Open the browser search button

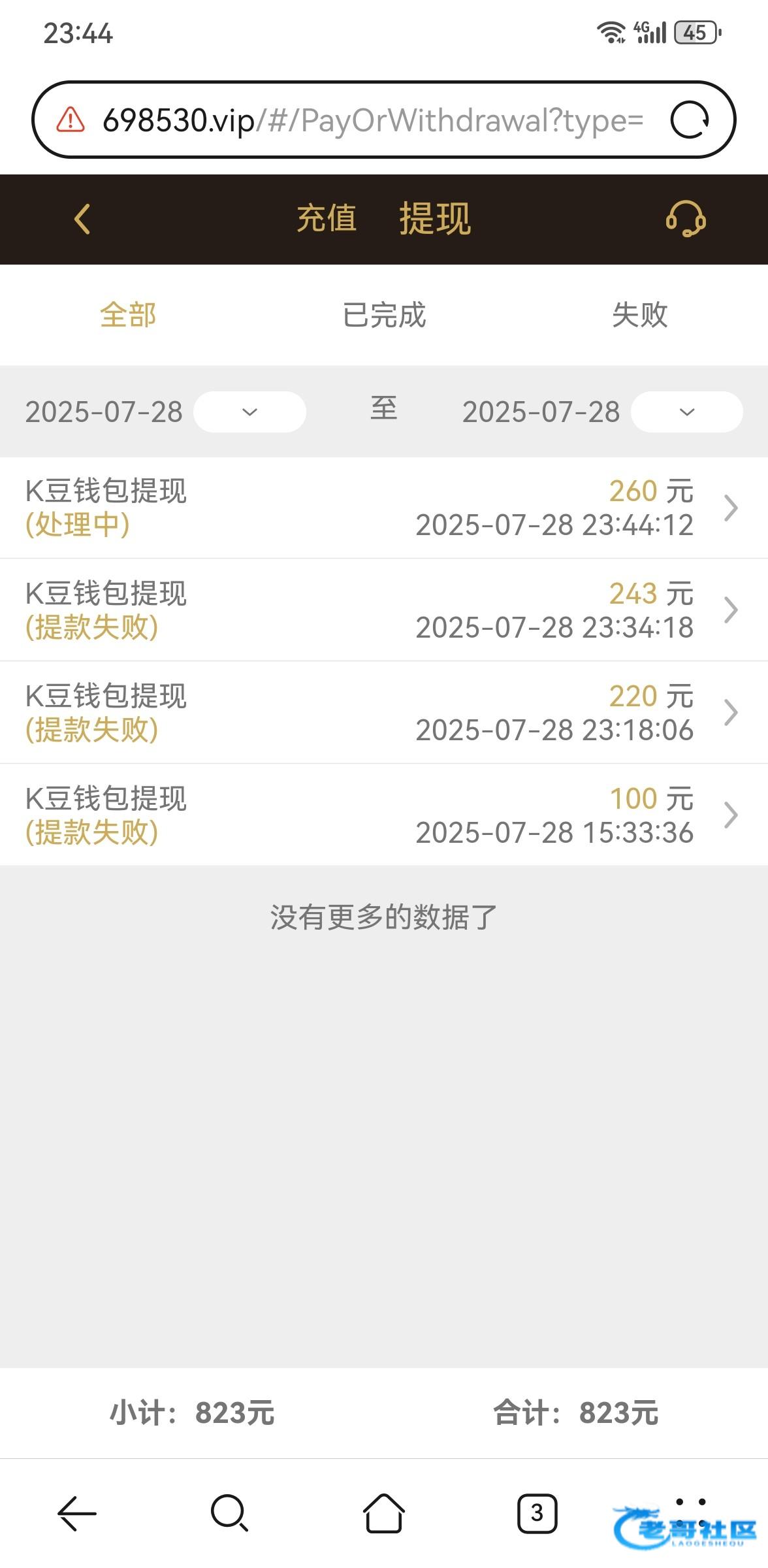pyautogui.click(x=229, y=1513)
